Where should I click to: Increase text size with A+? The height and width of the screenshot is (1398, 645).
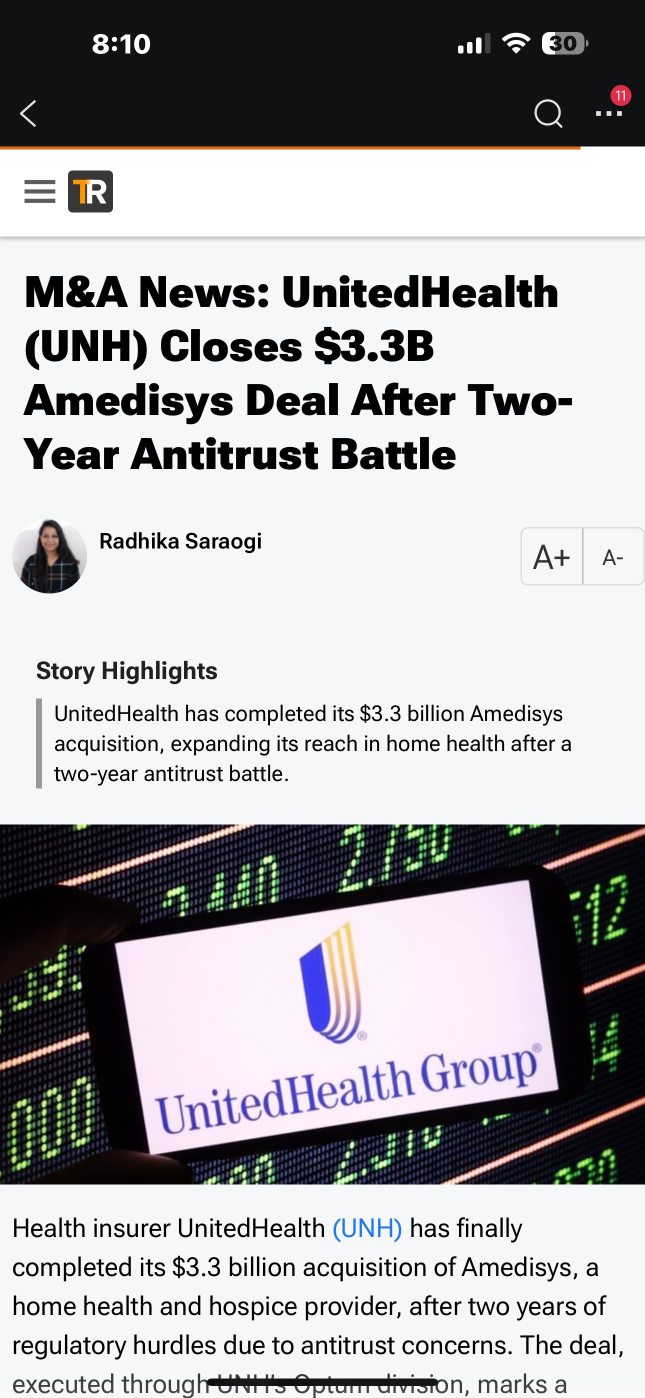pyautogui.click(x=551, y=557)
